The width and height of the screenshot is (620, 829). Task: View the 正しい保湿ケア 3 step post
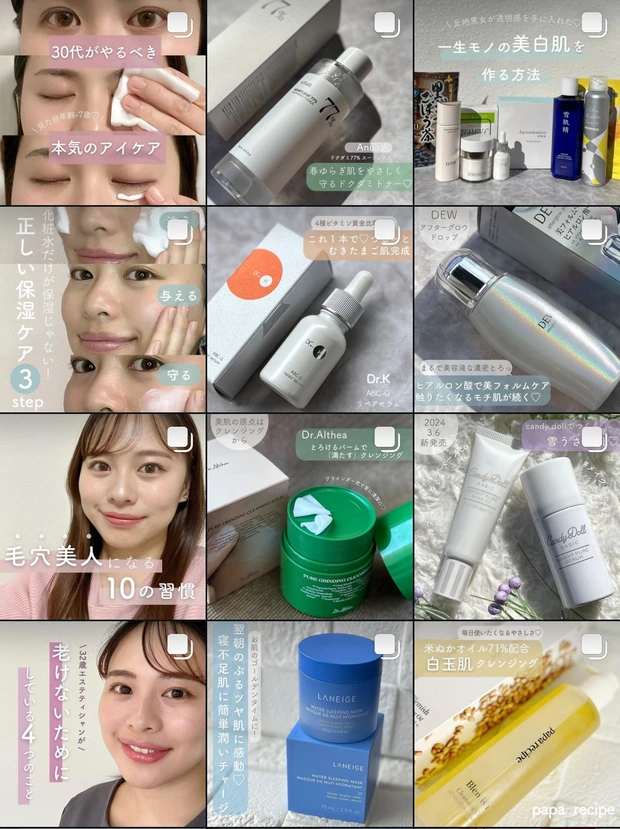point(102,309)
